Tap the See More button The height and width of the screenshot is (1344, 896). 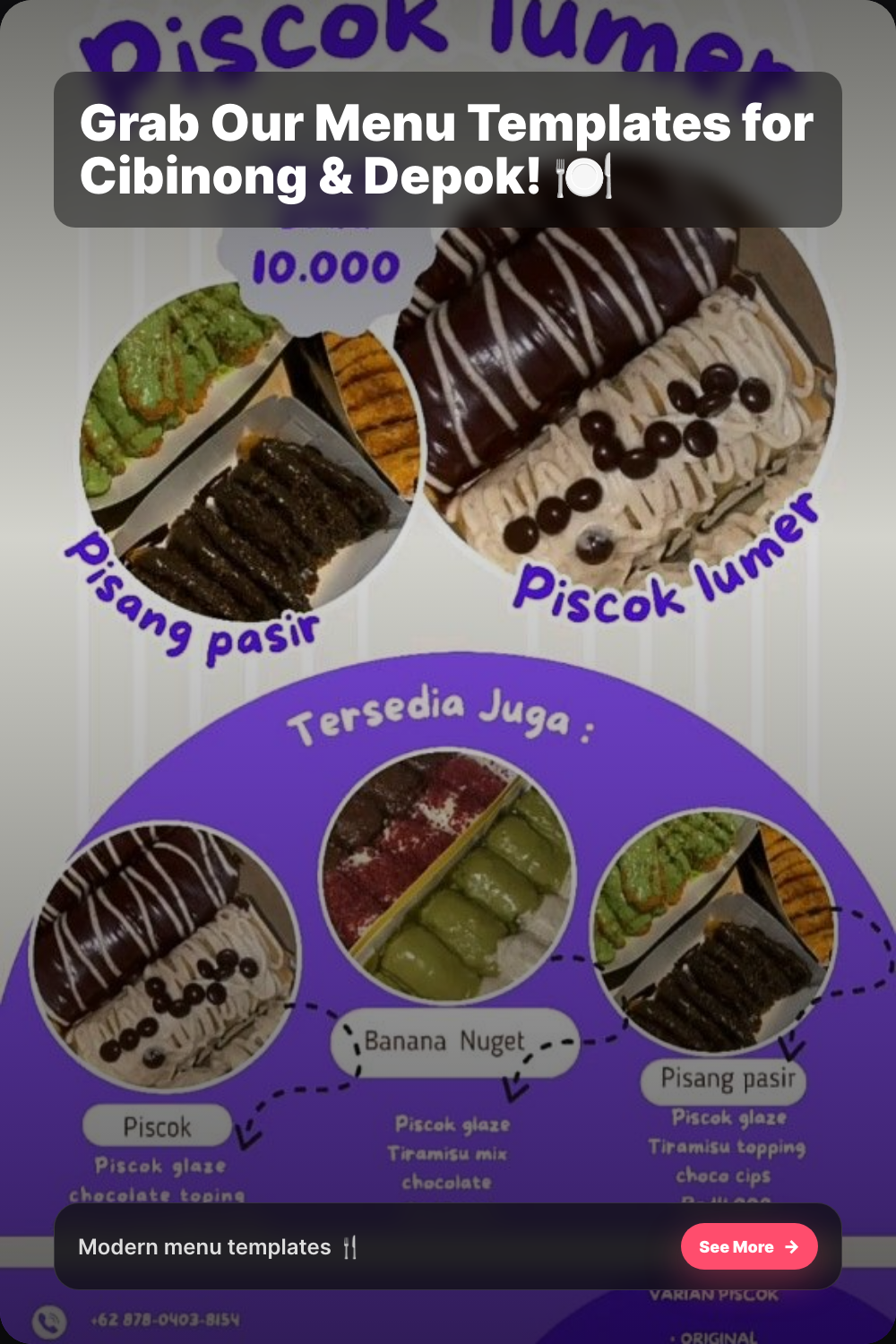tap(749, 1246)
